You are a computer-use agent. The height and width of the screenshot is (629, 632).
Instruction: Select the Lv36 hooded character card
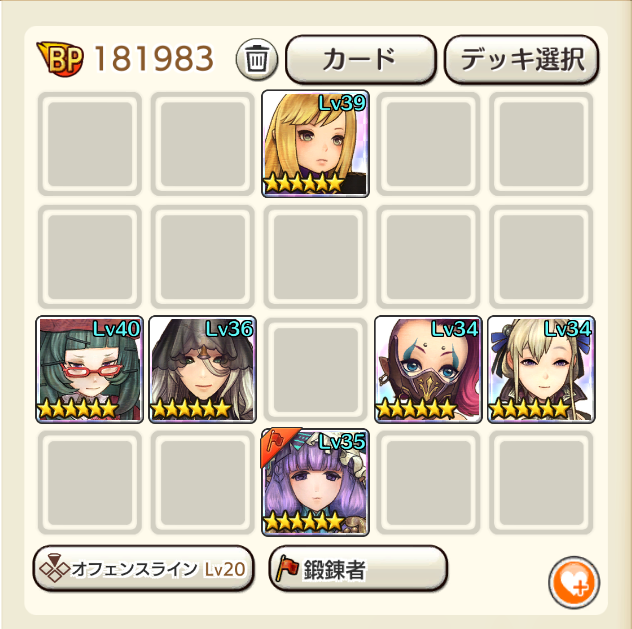tap(202, 369)
